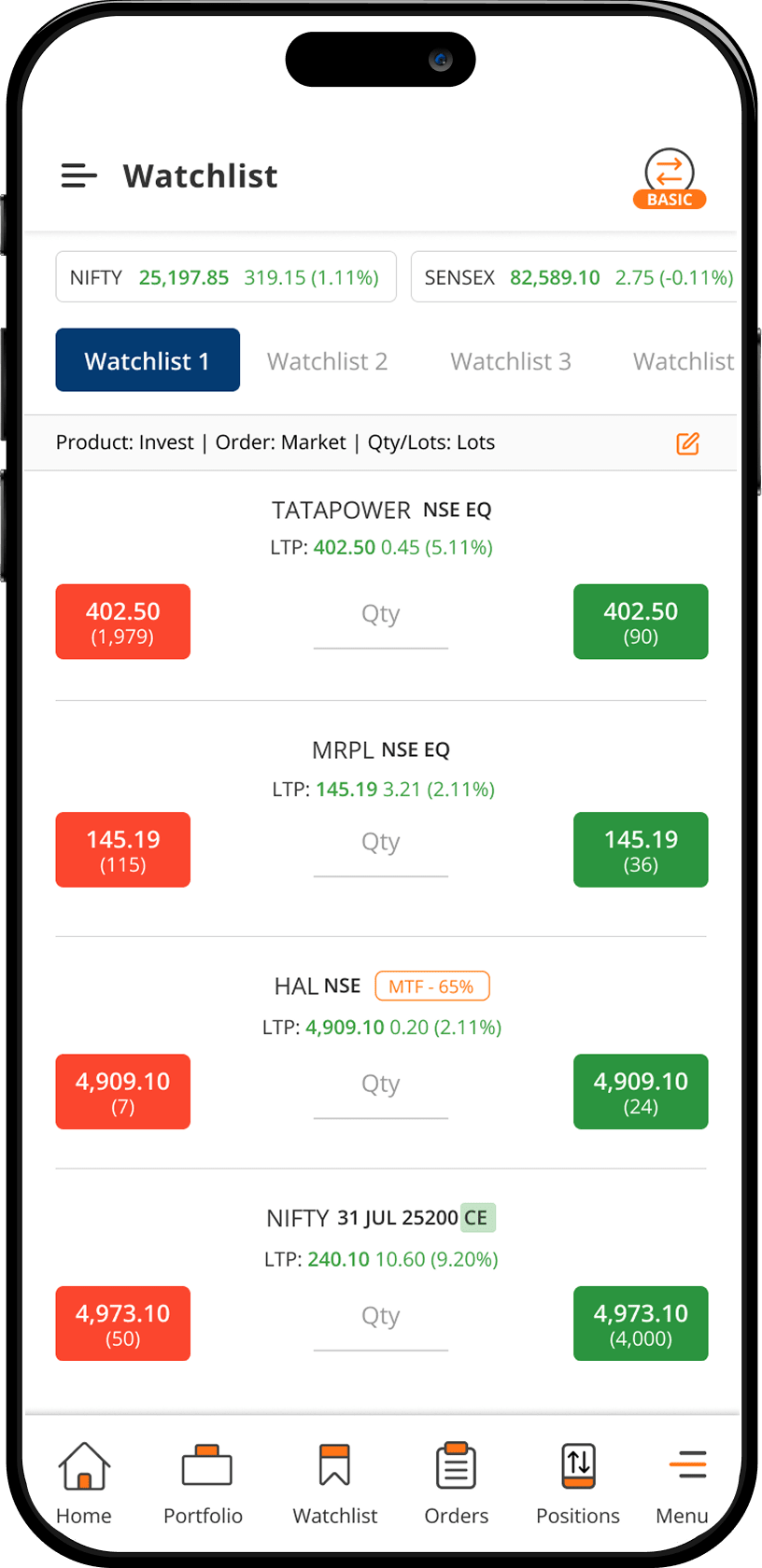Tap the red sell price for HAL
762x1568 pixels.
(x=122, y=1092)
